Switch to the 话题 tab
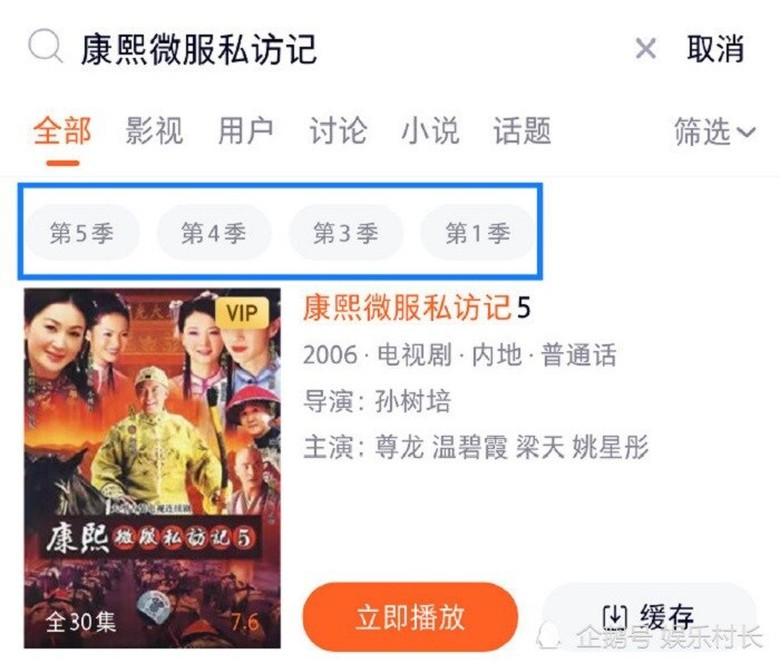This screenshot has width=780, height=663. [x=522, y=131]
